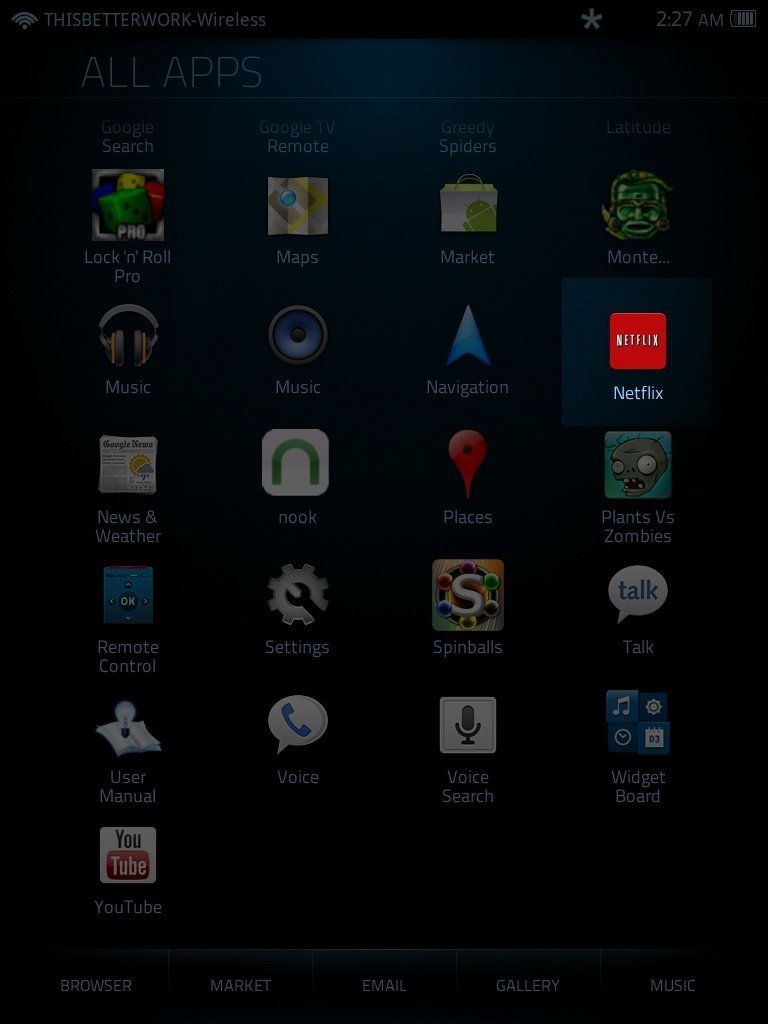Open the Android Market app icon
768x1024 pixels.
[x=467, y=206]
